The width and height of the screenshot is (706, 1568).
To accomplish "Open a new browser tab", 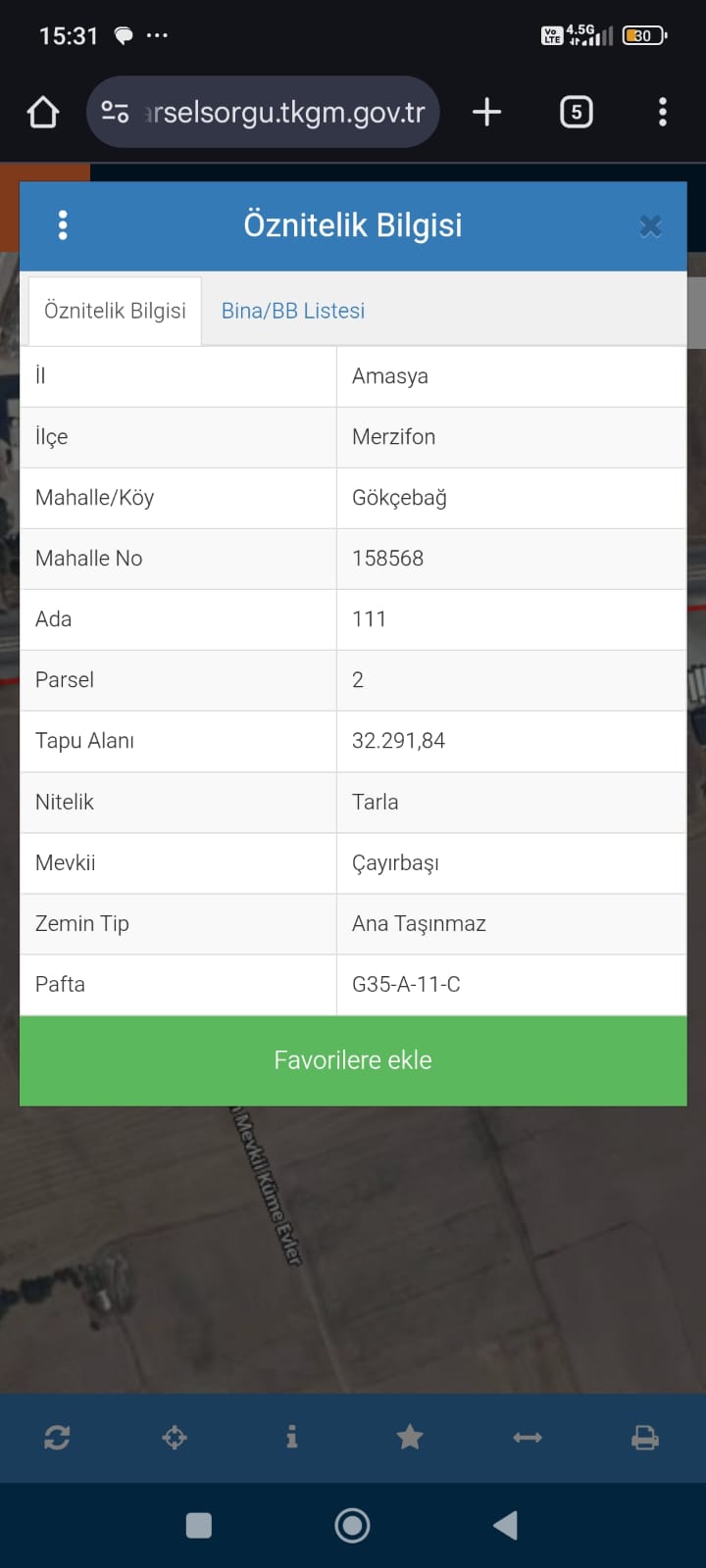I will [486, 113].
